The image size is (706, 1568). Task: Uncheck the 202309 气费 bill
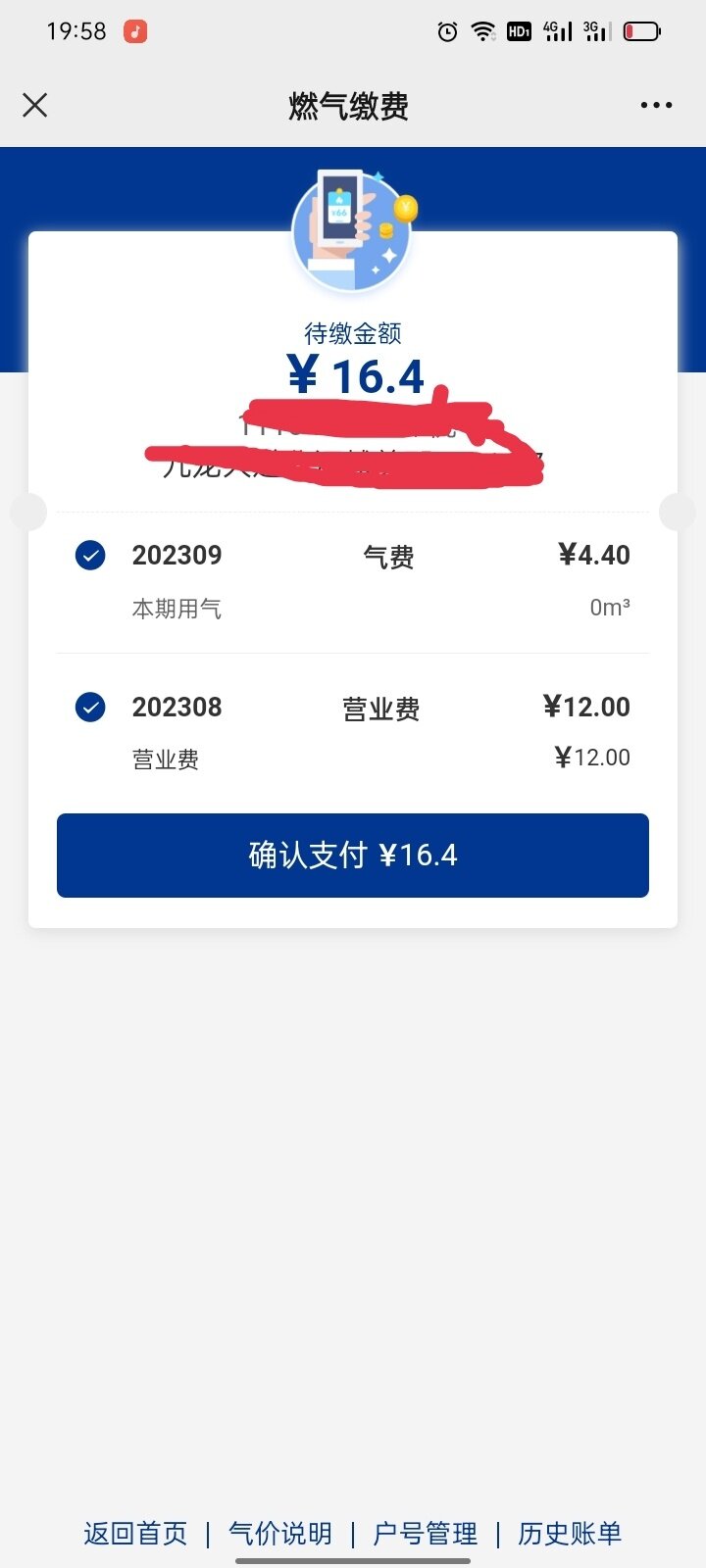(x=90, y=556)
